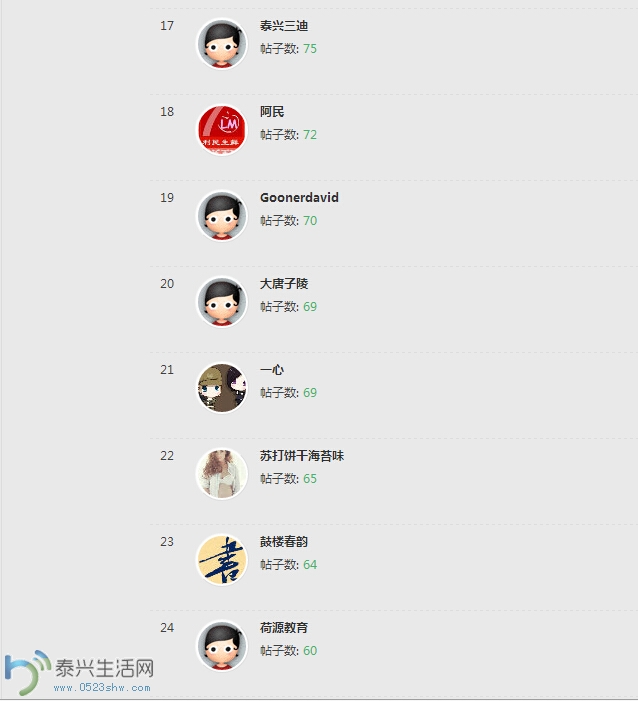Open 一心's user page
638x701 pixels.
click(x=272, y=370)
